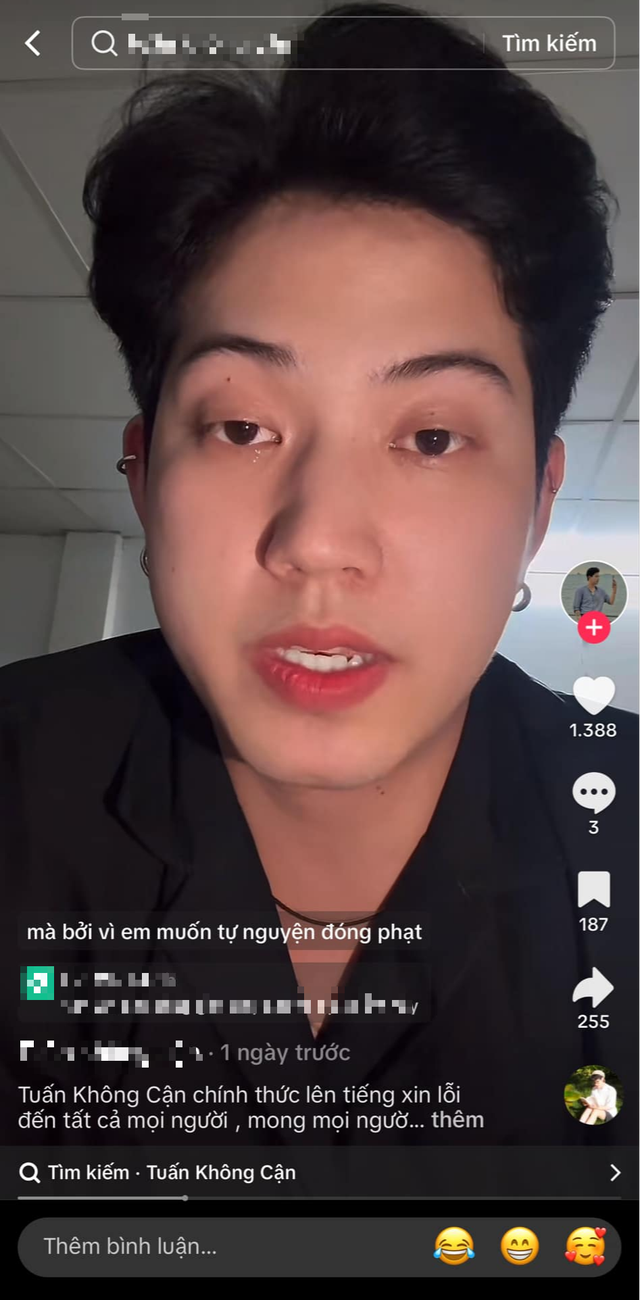This screenshot has height=1300, width=640.
Task: Open the comments bubble
Action: 593,793
